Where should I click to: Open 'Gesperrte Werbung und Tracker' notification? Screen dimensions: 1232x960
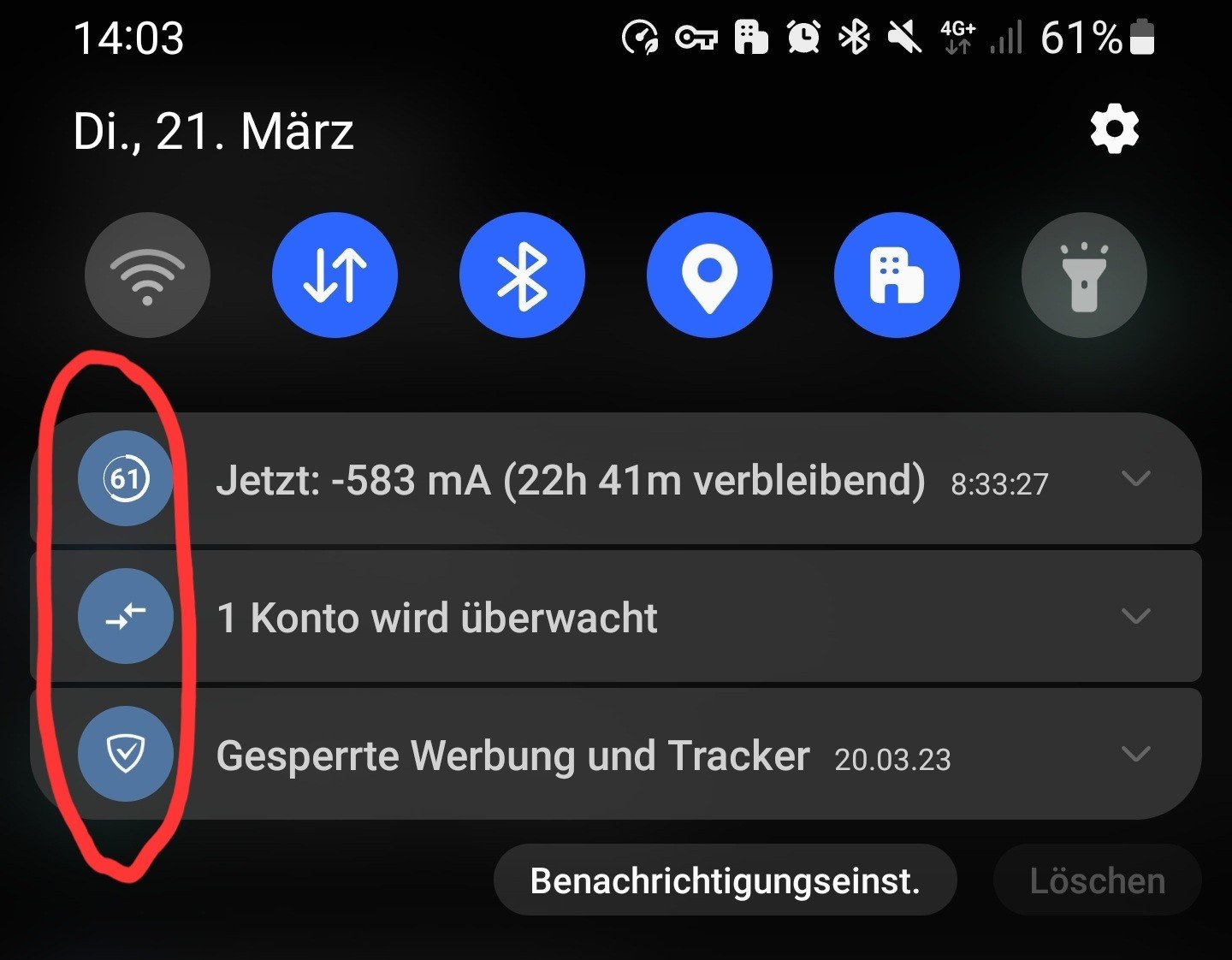point(512,756)
